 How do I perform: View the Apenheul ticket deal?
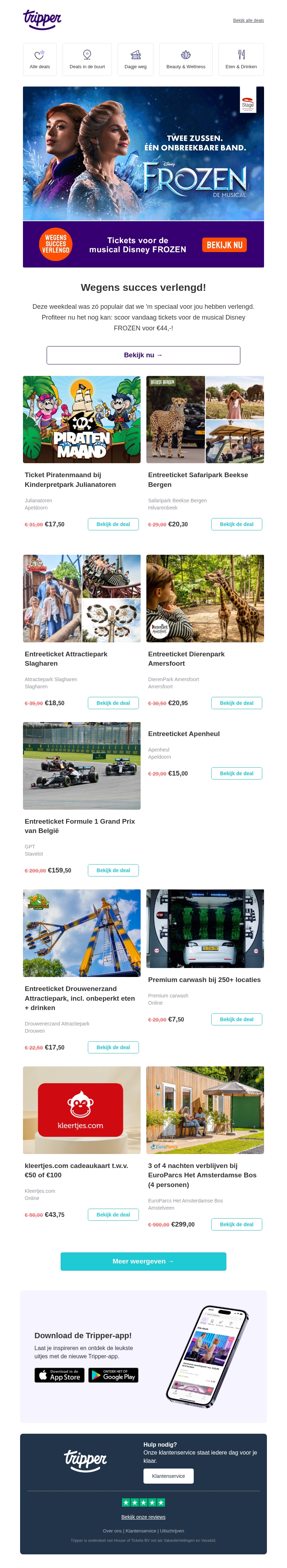236,774
